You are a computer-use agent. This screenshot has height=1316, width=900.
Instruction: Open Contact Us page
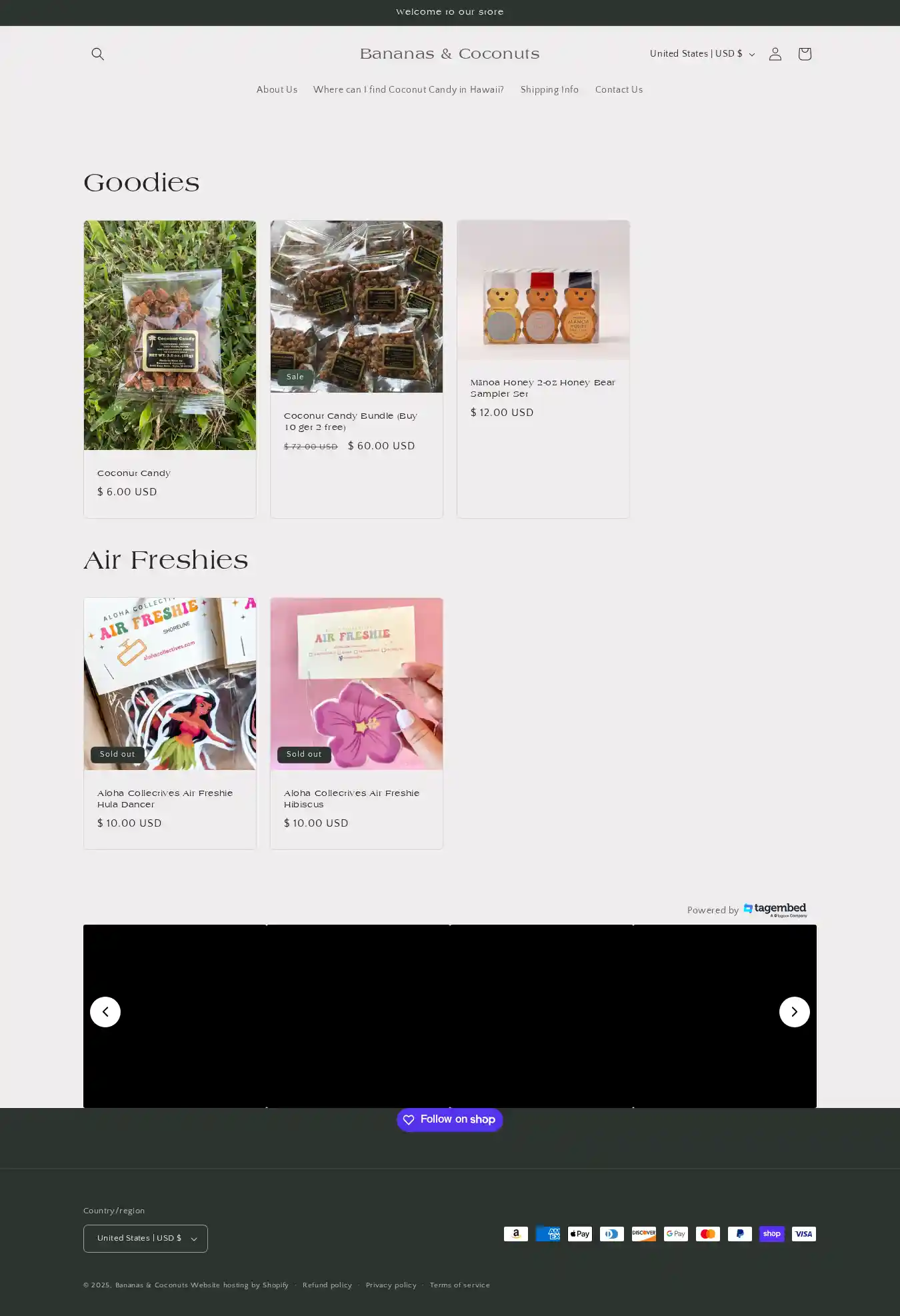click(x=619, y=90)
